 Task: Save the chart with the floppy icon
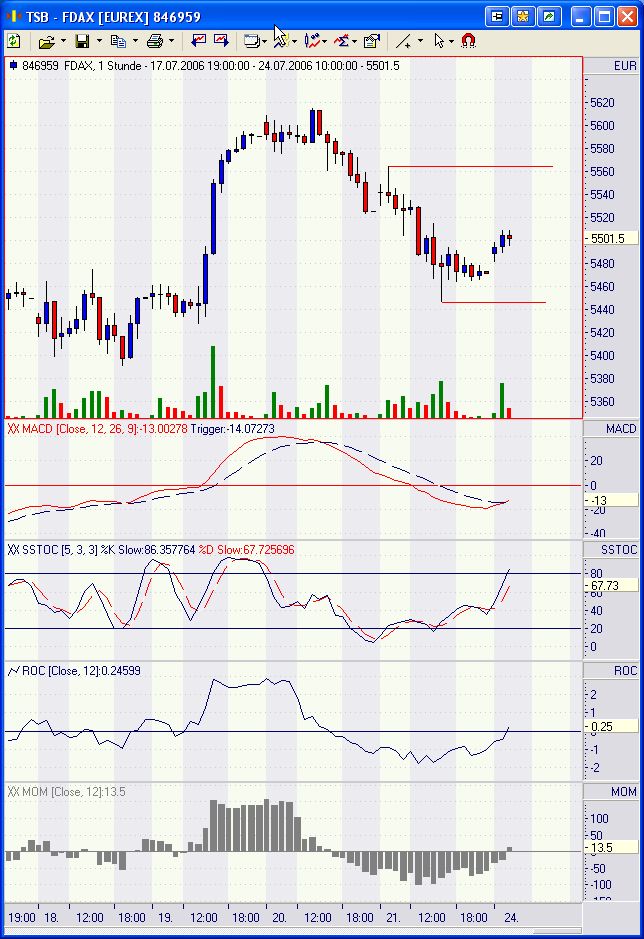click(82, 41)
